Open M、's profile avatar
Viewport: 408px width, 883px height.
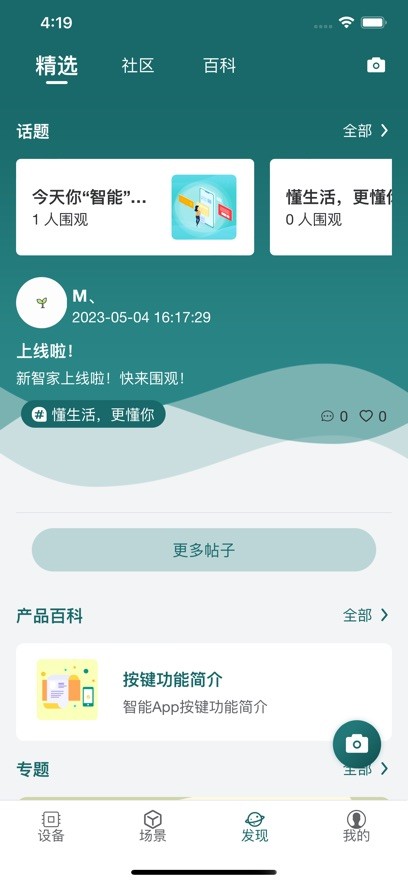pos(41,302)
